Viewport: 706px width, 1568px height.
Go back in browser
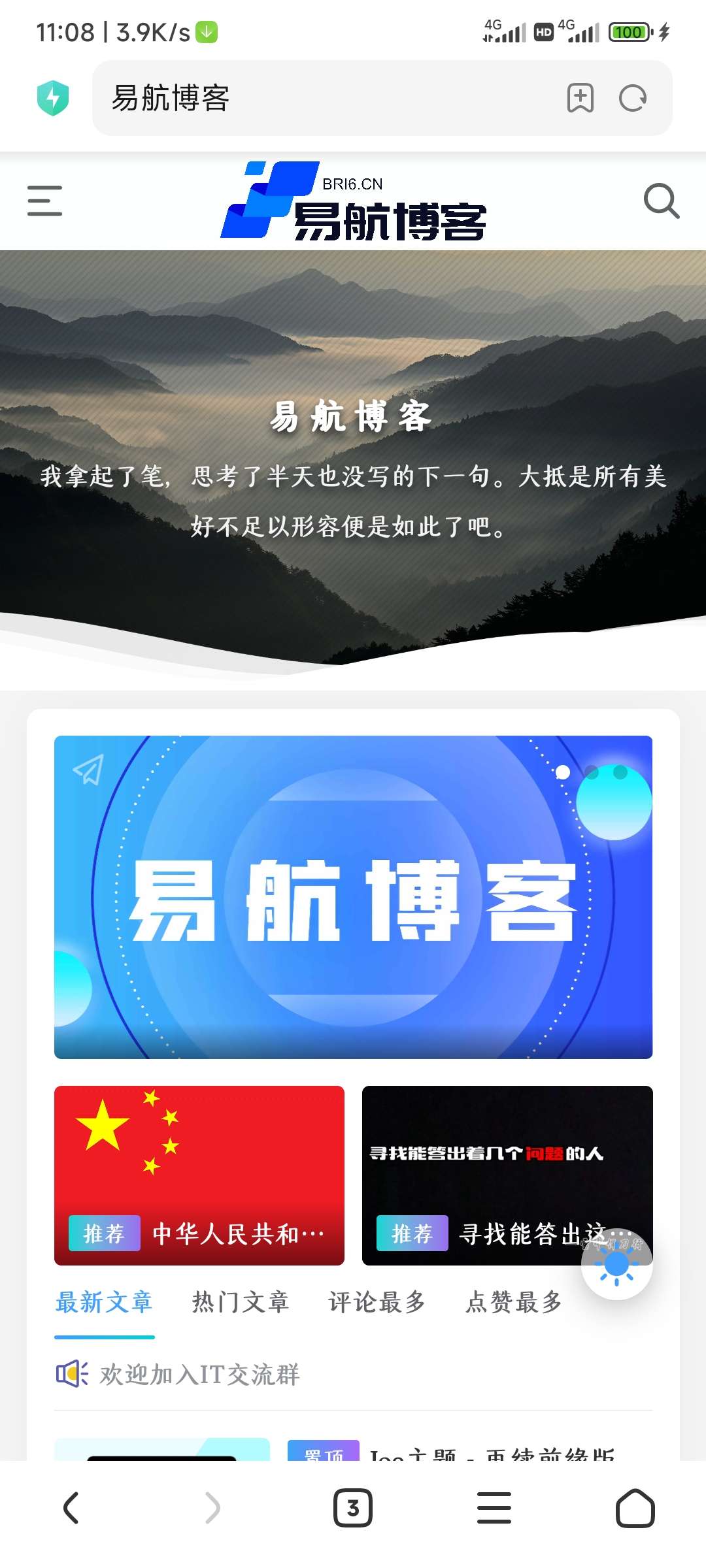(71, 1508)
